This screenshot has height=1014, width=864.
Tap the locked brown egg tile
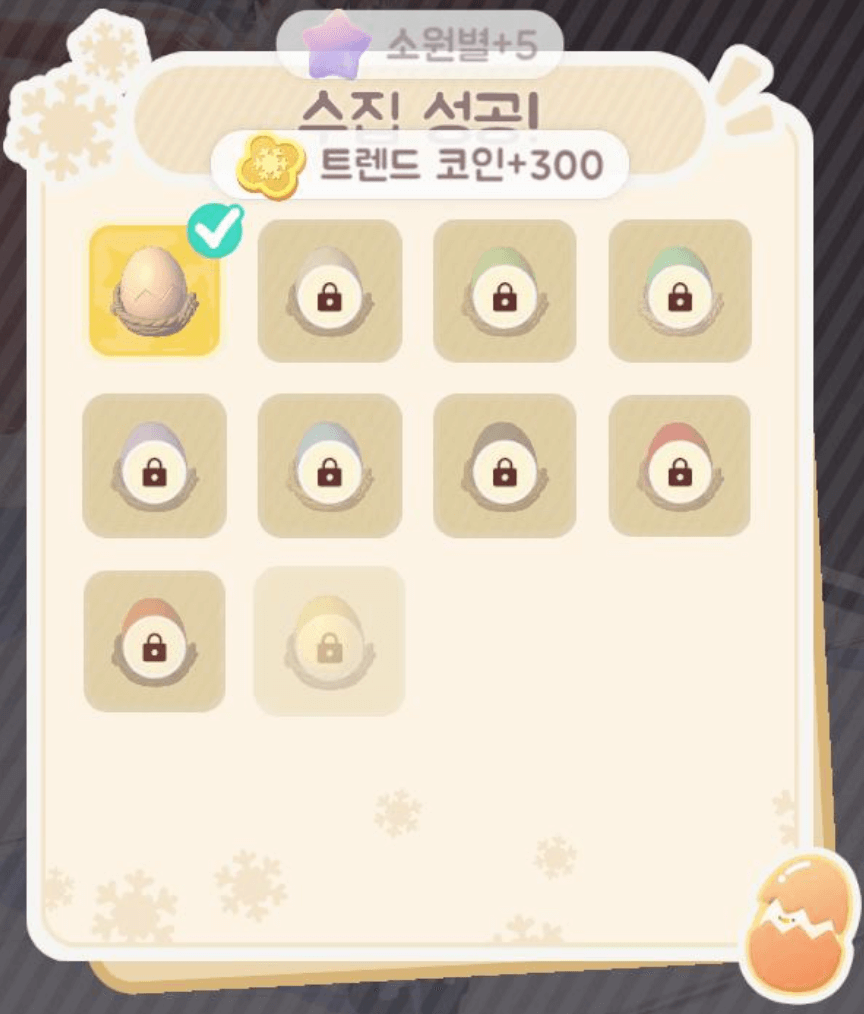click(504, 466)
